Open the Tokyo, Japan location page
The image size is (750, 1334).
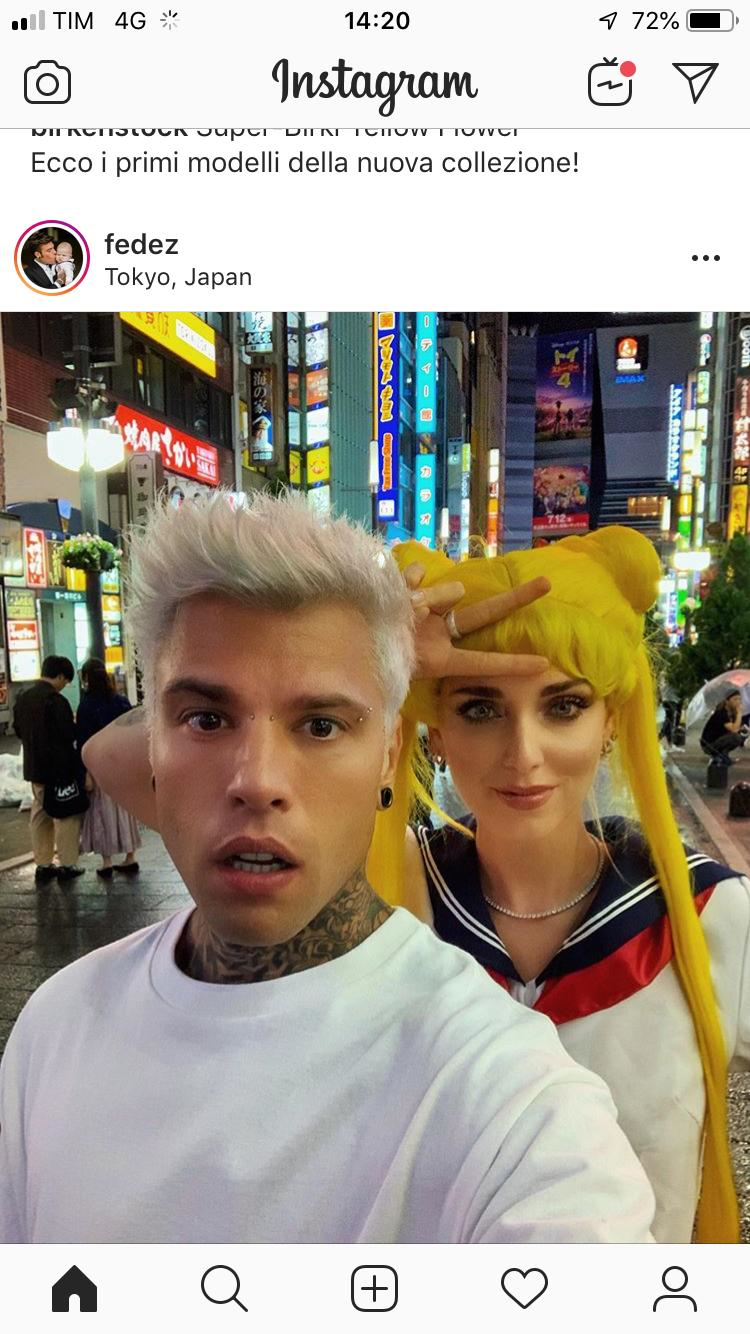tap(178, 277)
